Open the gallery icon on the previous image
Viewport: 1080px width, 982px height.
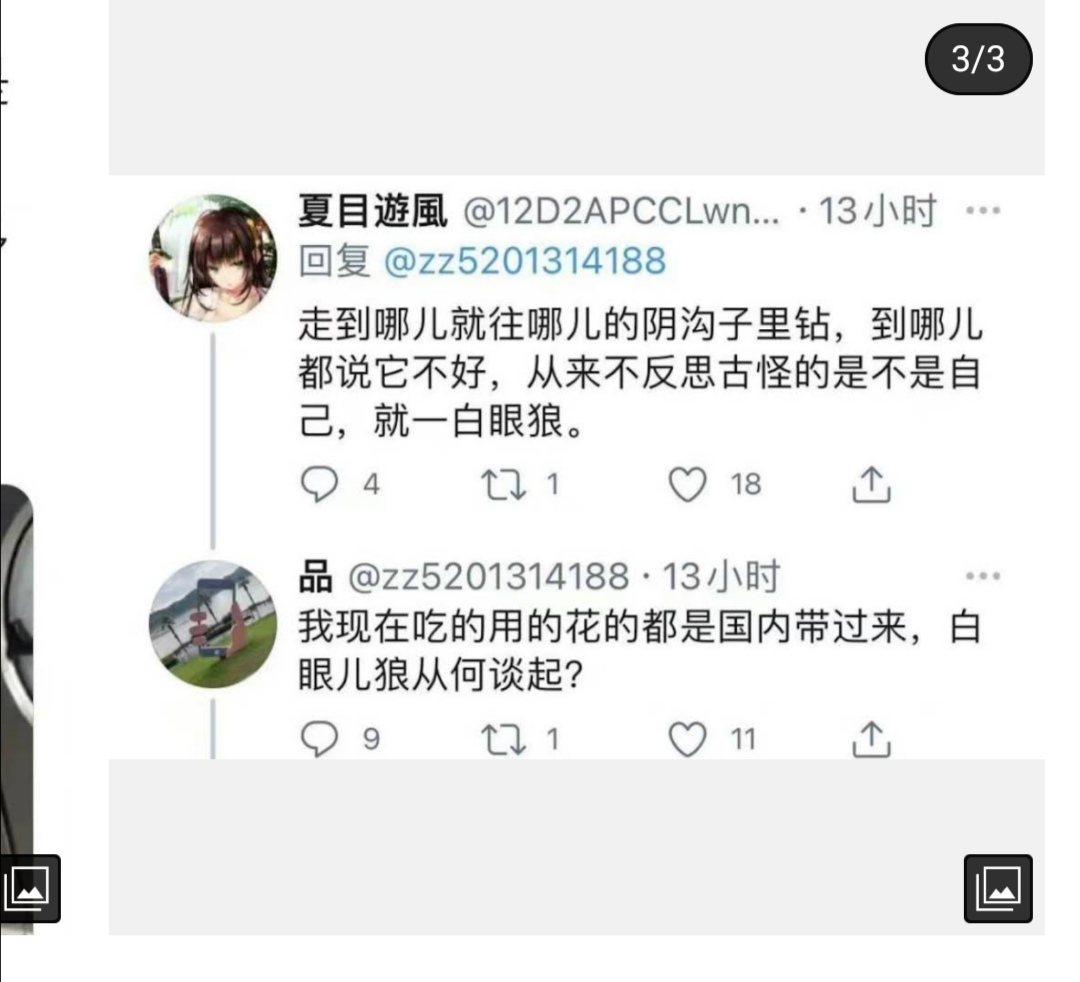click(x=29, y=888)
